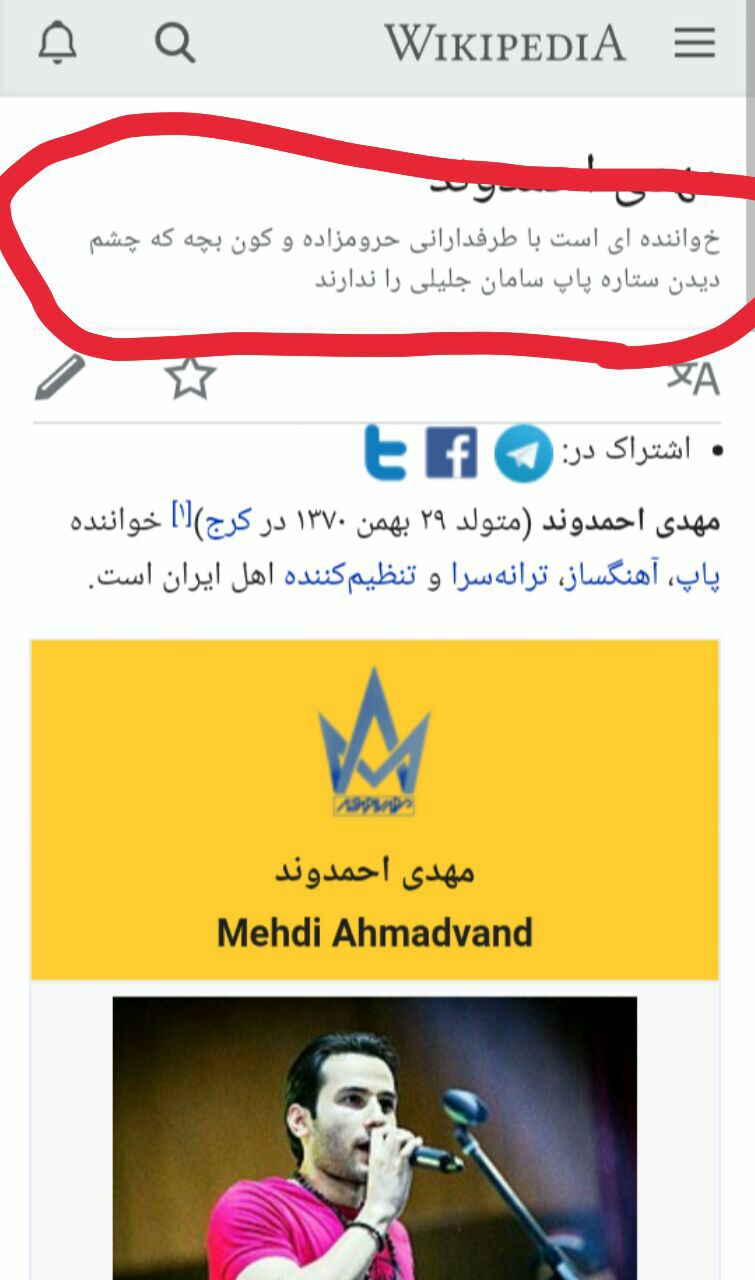Open the hamburger main menu
Viewport: 755px width, 1280px height.
tap(694, 43)
